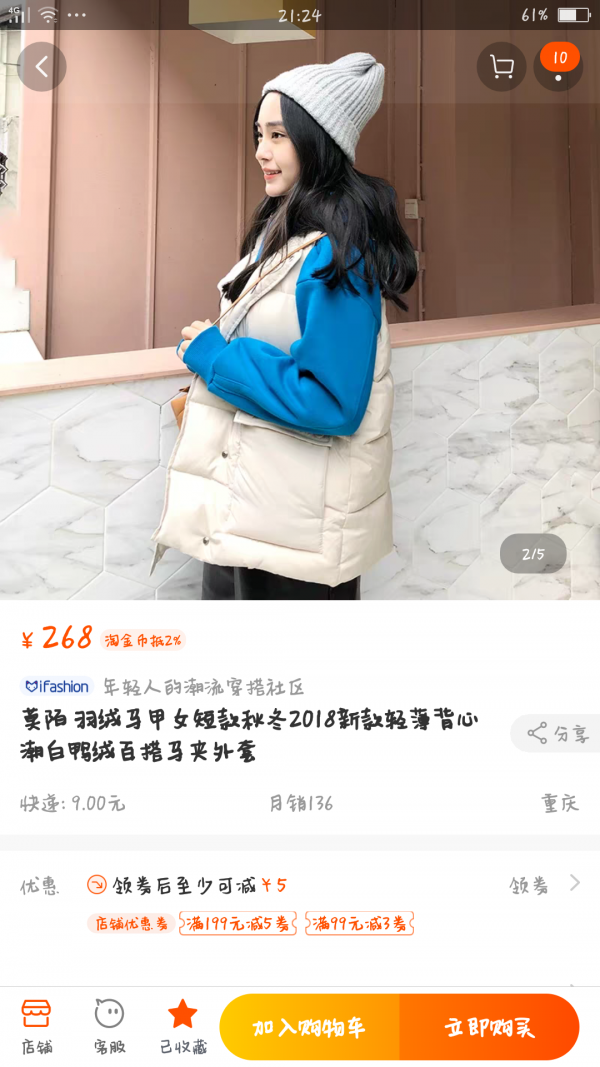Tap 领券 to claim coupons
The height and width of the screenshot is (1067, 600).
[543, 884]
